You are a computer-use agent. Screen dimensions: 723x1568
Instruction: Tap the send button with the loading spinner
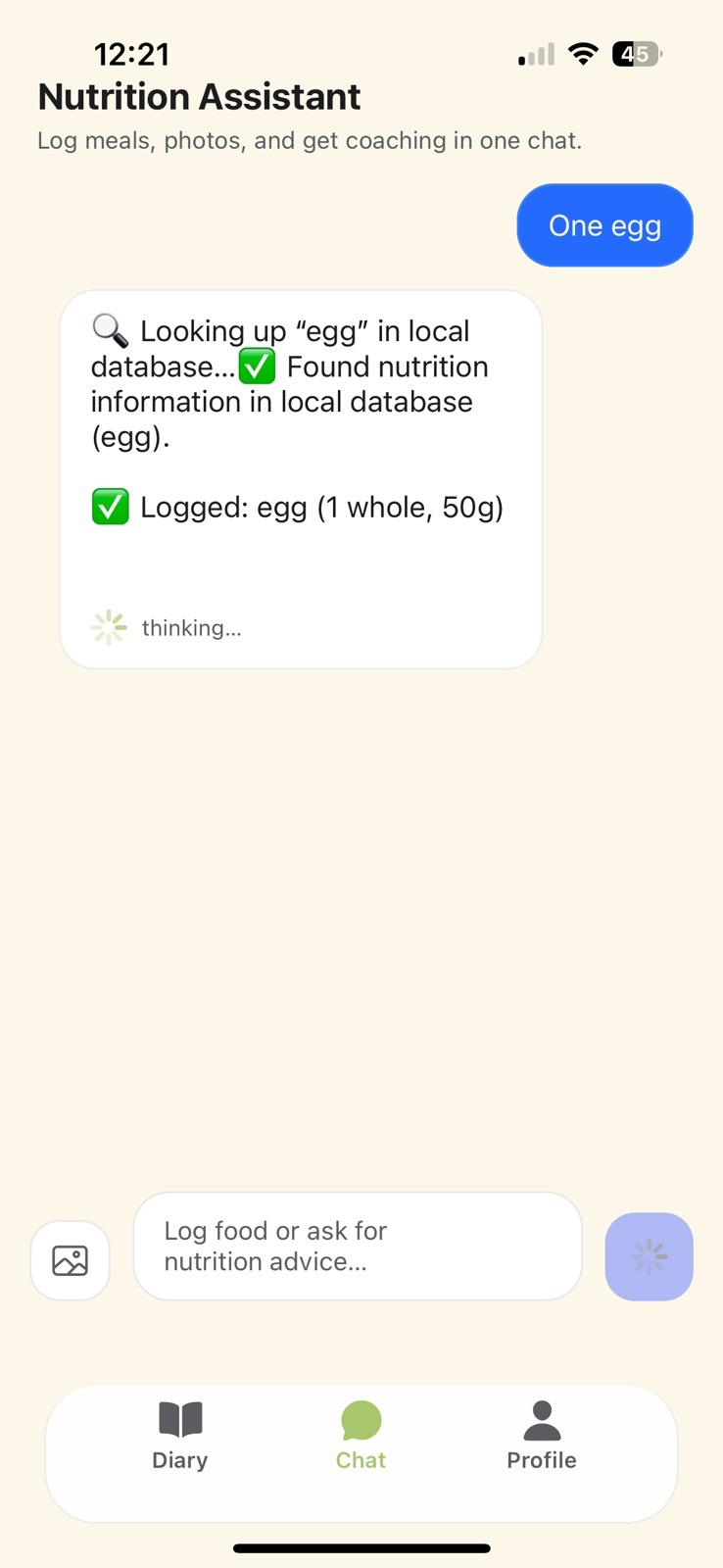[x=649, y=1256]
